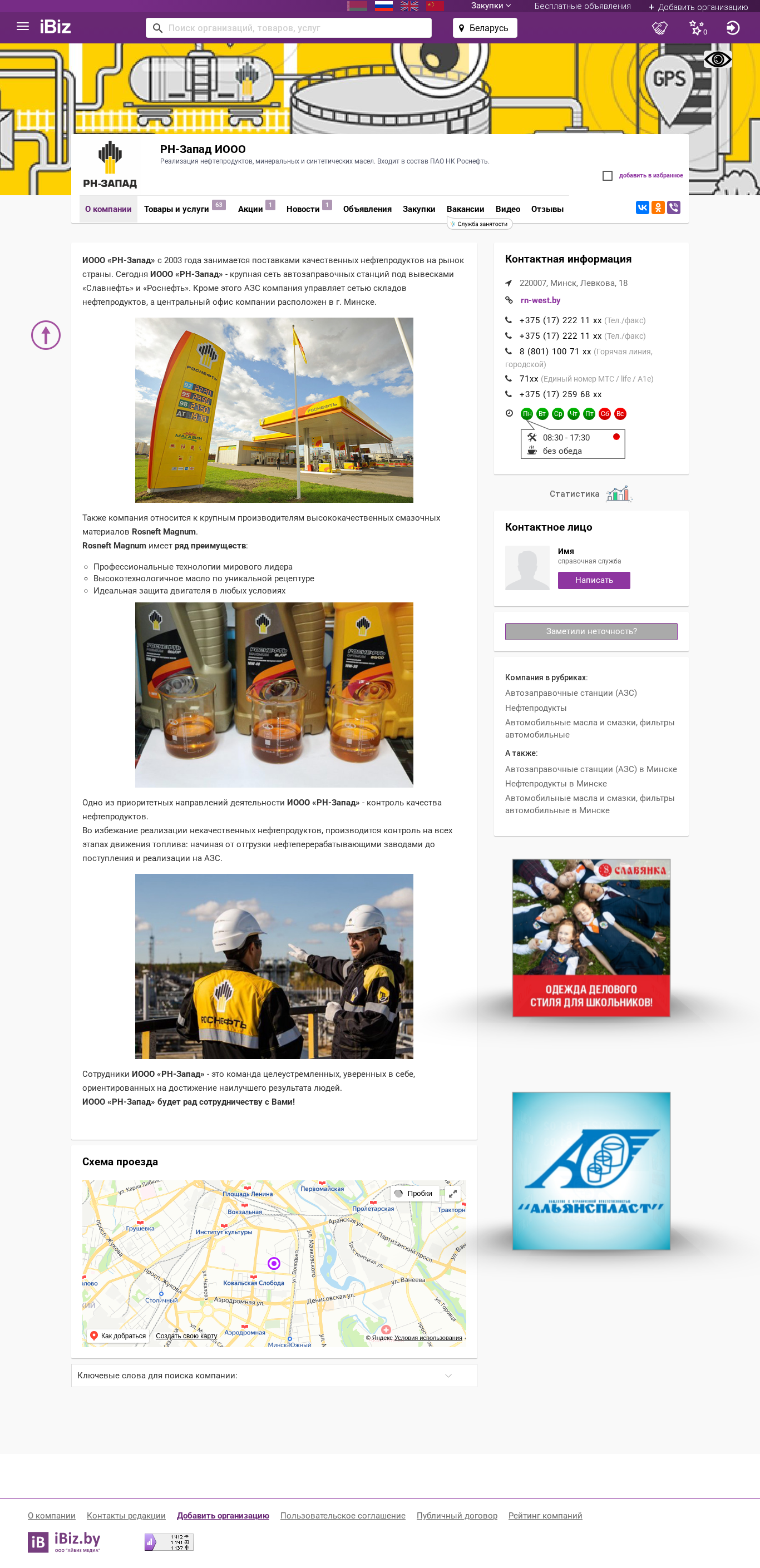Toggle the Пробки traffic layer on map

point(414,1193)
